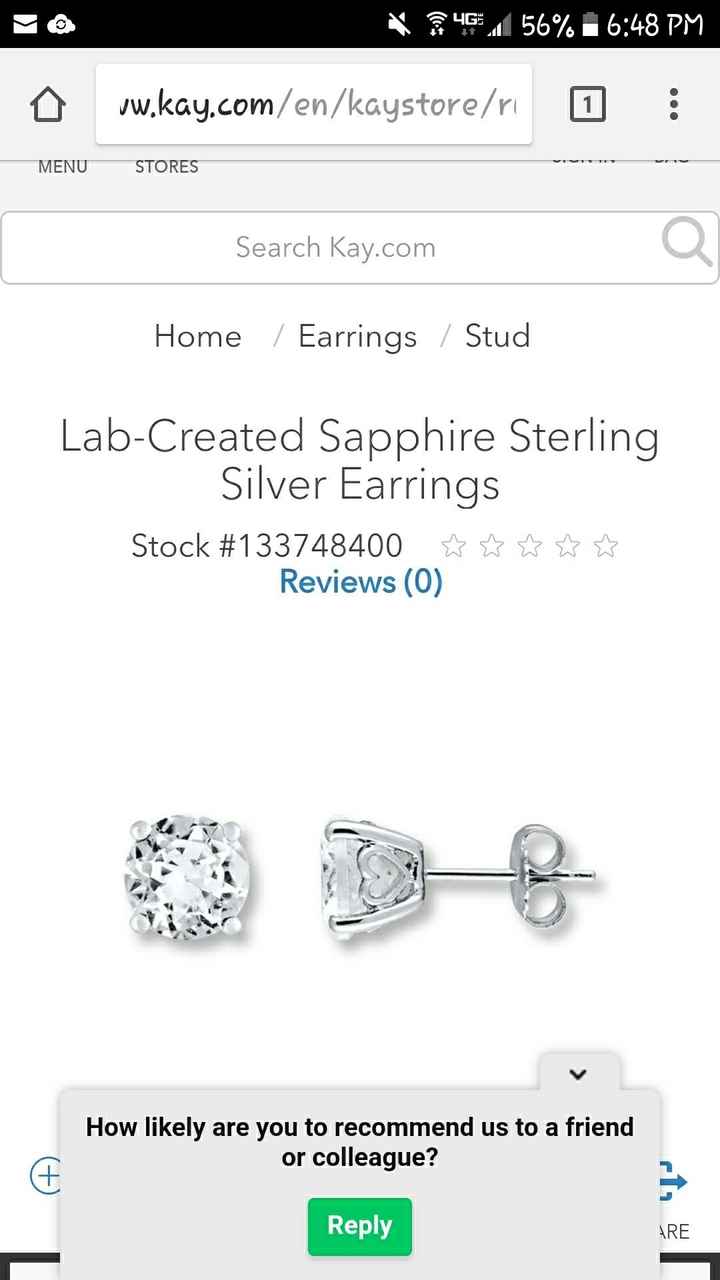
Task: Focus the Search Kay.com field
Action: click(x=335, y=248)
